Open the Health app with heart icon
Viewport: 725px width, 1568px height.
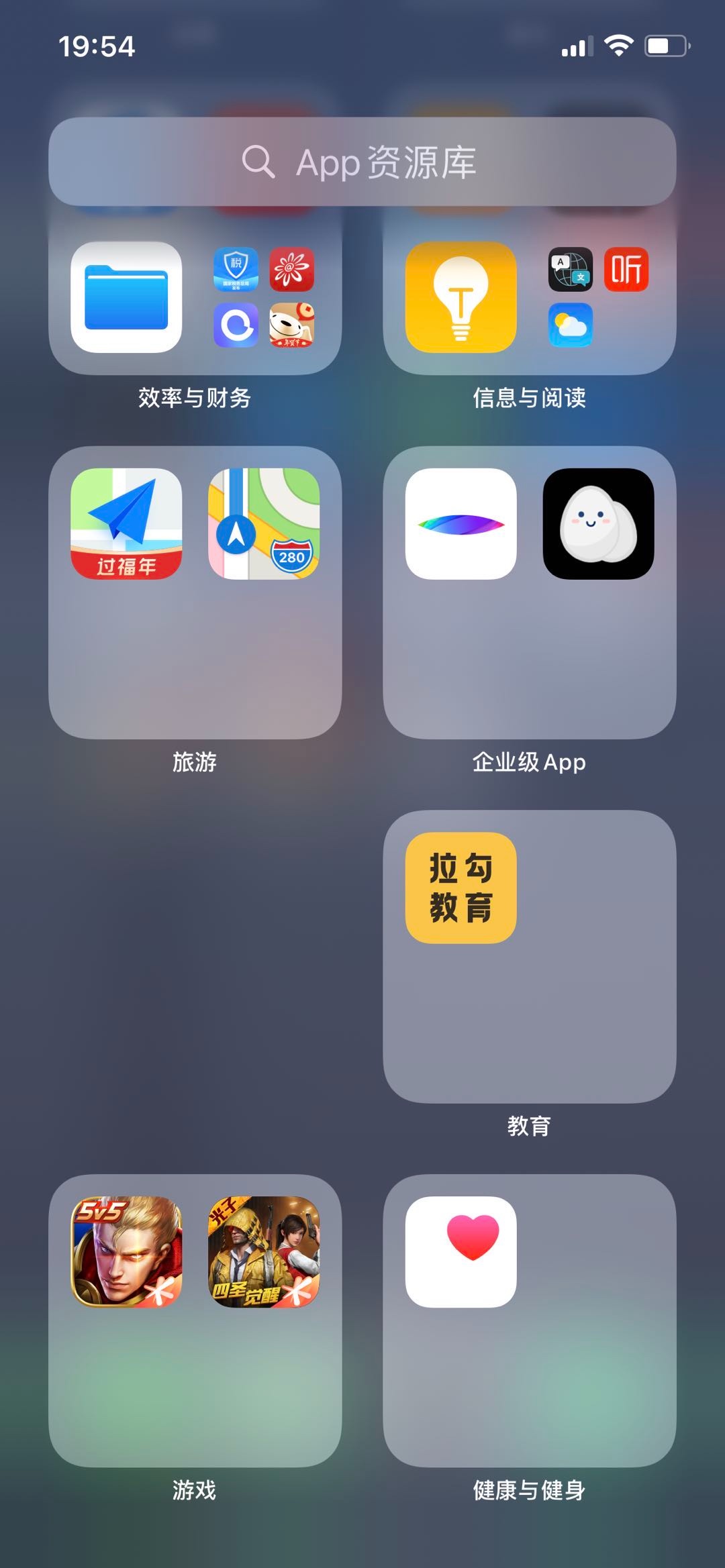461,1252
